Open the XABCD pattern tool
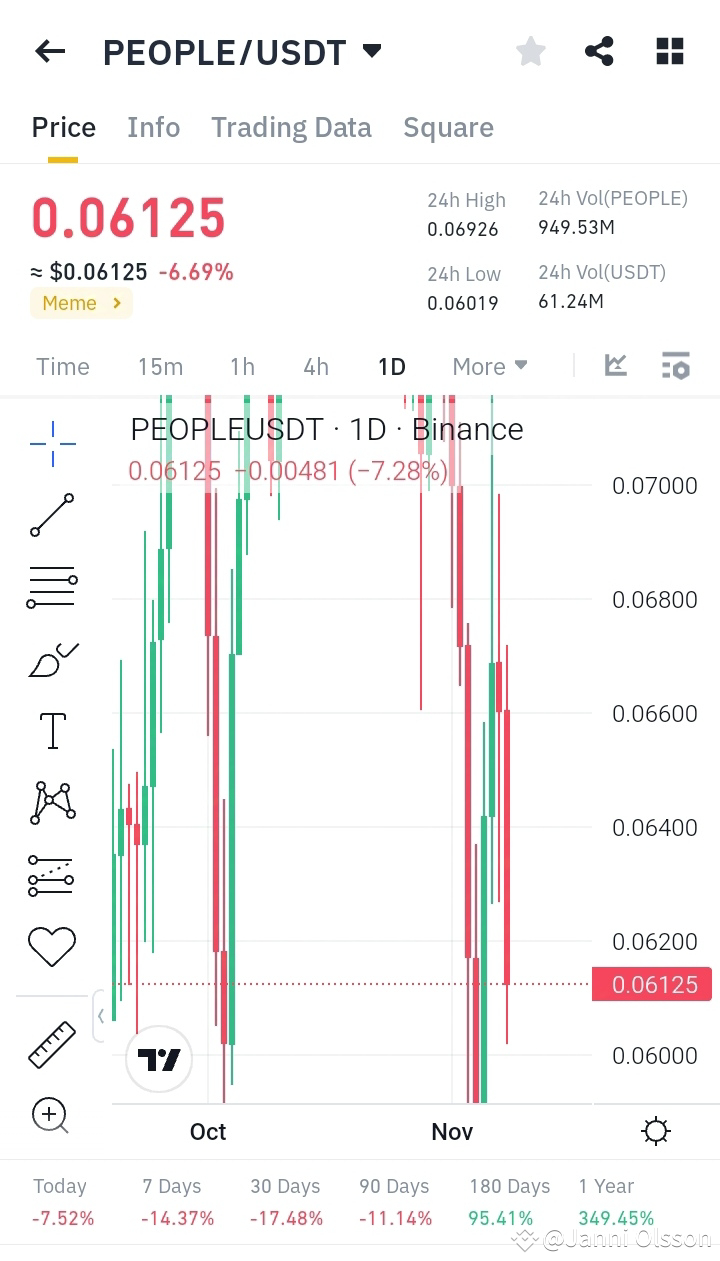 (x=52, y=801)
